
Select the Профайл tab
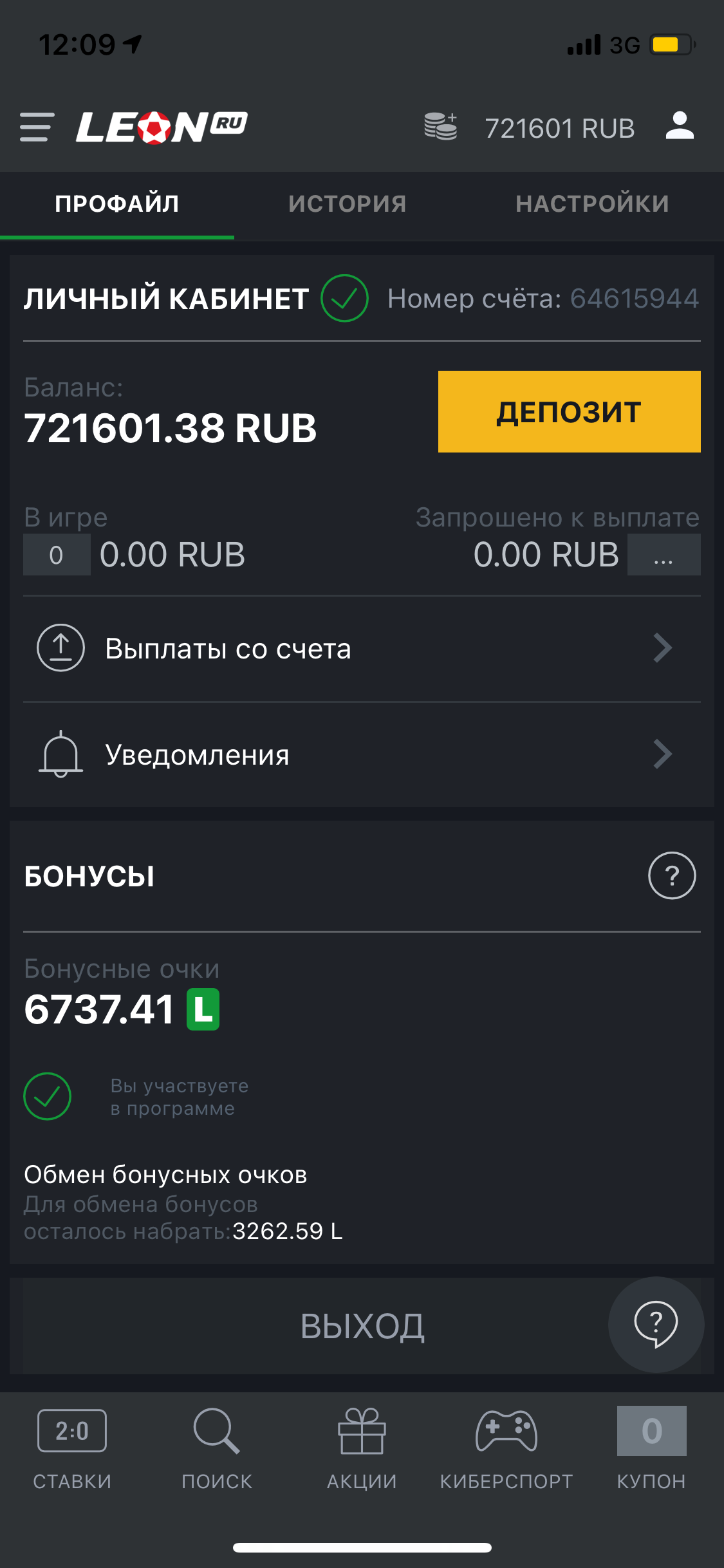click(117, 204)
